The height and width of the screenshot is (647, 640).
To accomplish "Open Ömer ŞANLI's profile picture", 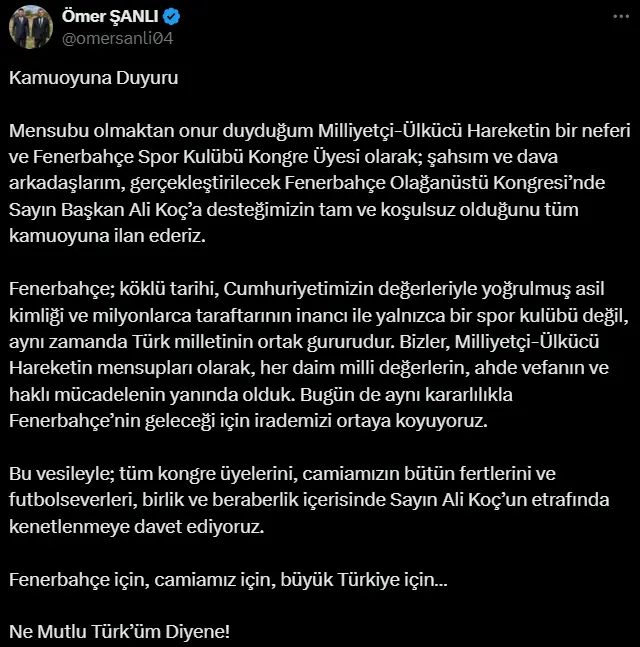I will click(31, 27).
